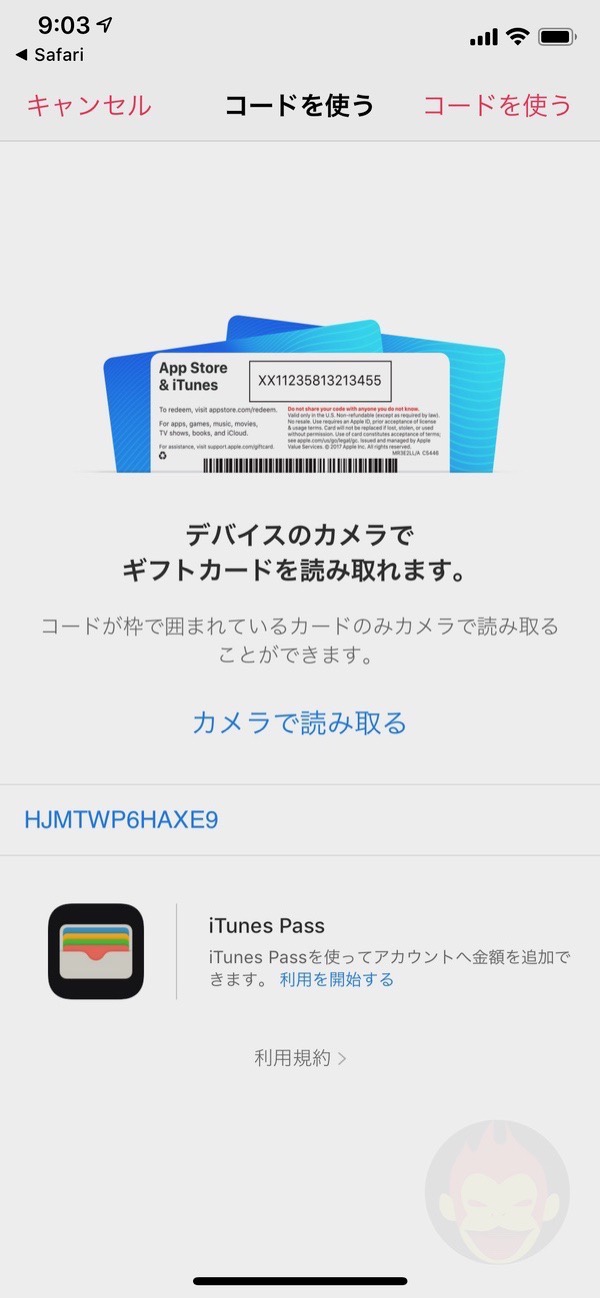Select カメラで読み取る to scan card

click(299, 722)
